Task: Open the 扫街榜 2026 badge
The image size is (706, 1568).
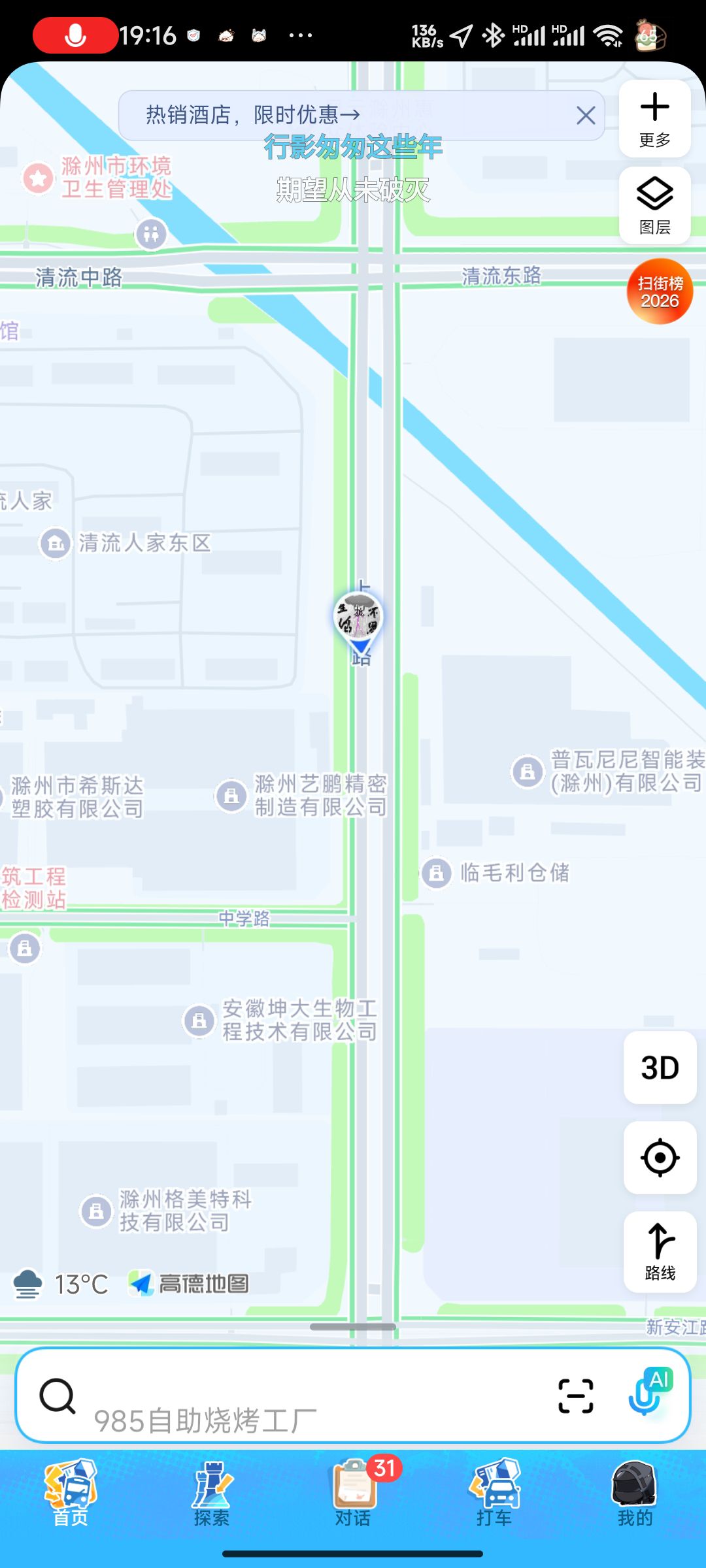Action: [660, 291]
